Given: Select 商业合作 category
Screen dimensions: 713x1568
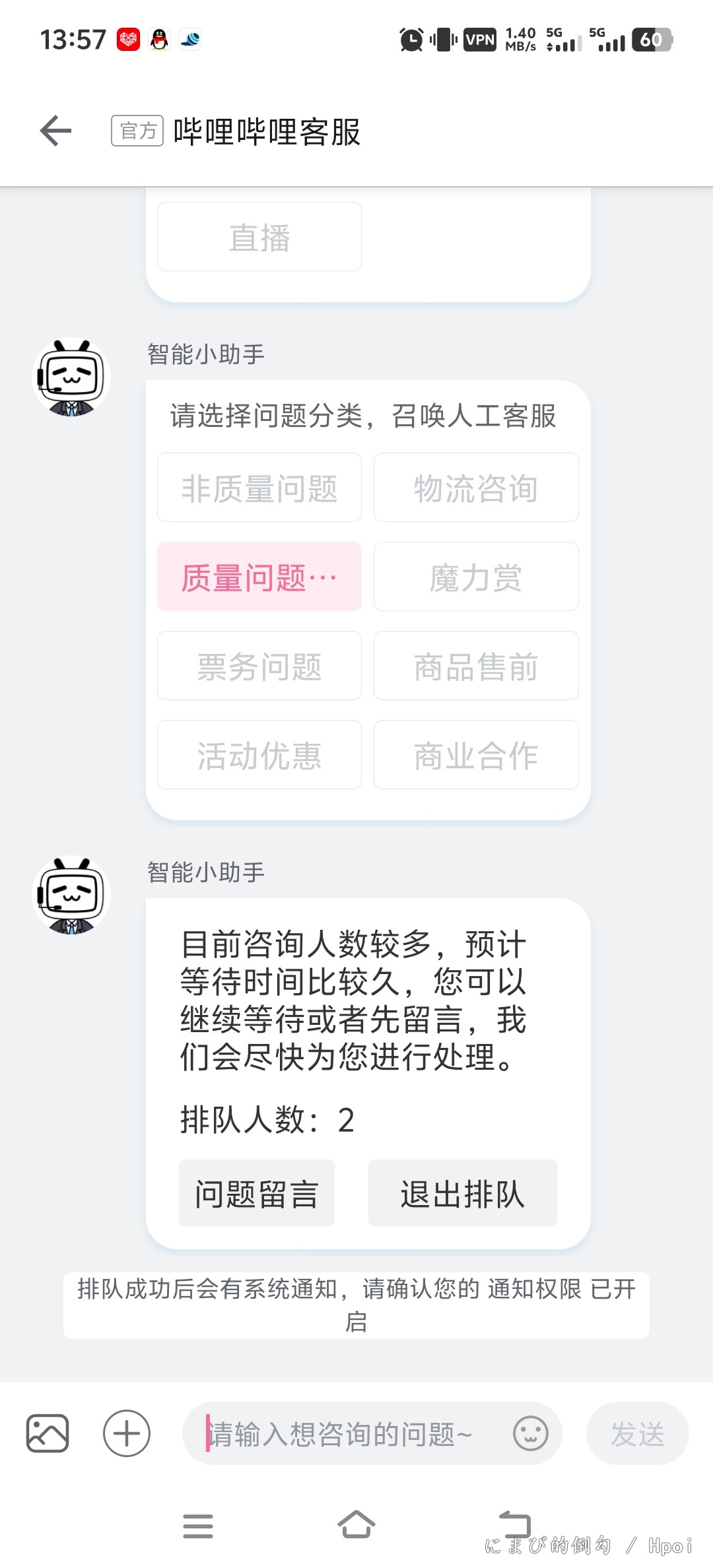Looking at the screenshot, I should [475, 755].
